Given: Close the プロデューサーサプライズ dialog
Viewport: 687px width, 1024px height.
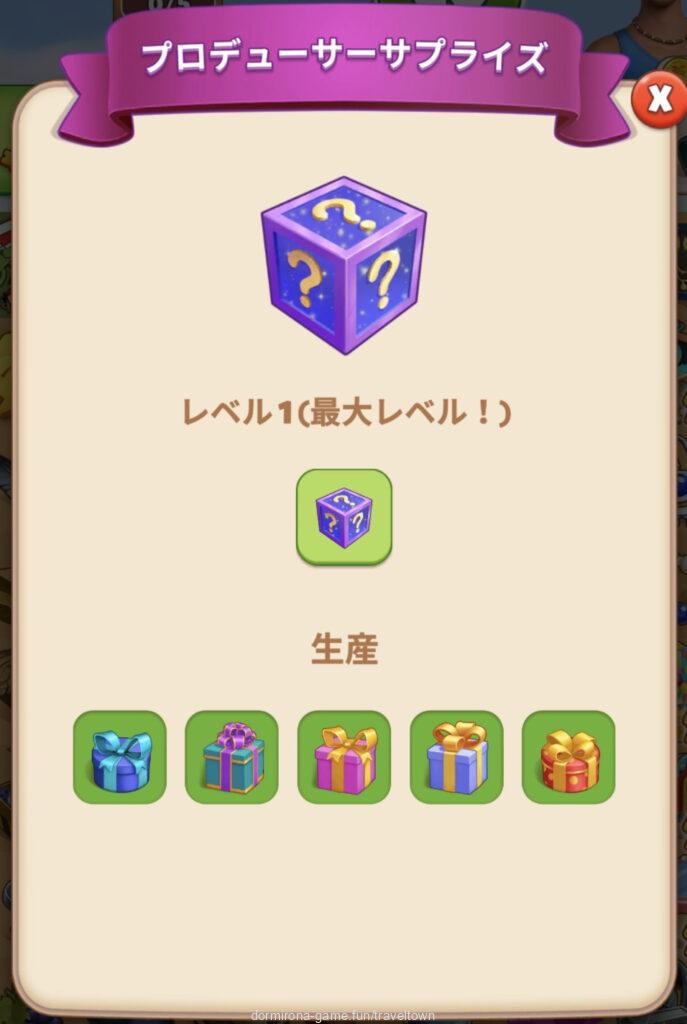Looking at the screenshot, I should (659, 99).
